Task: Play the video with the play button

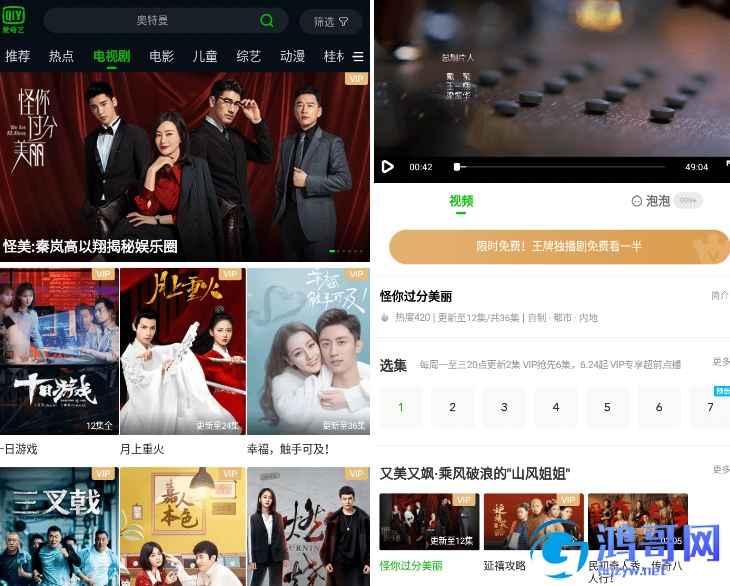Action: (388, 167)
